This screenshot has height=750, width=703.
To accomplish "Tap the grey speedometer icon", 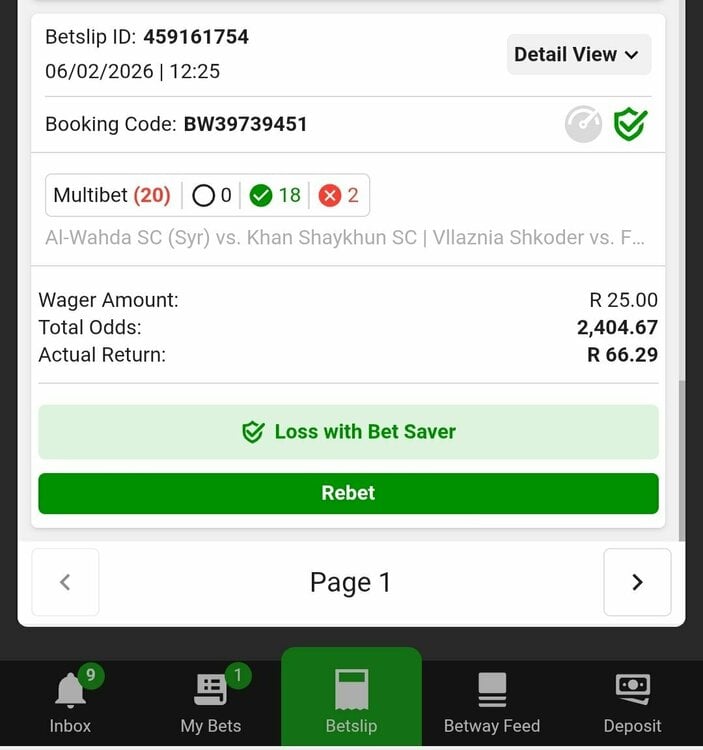I will [x=583, y=125].
